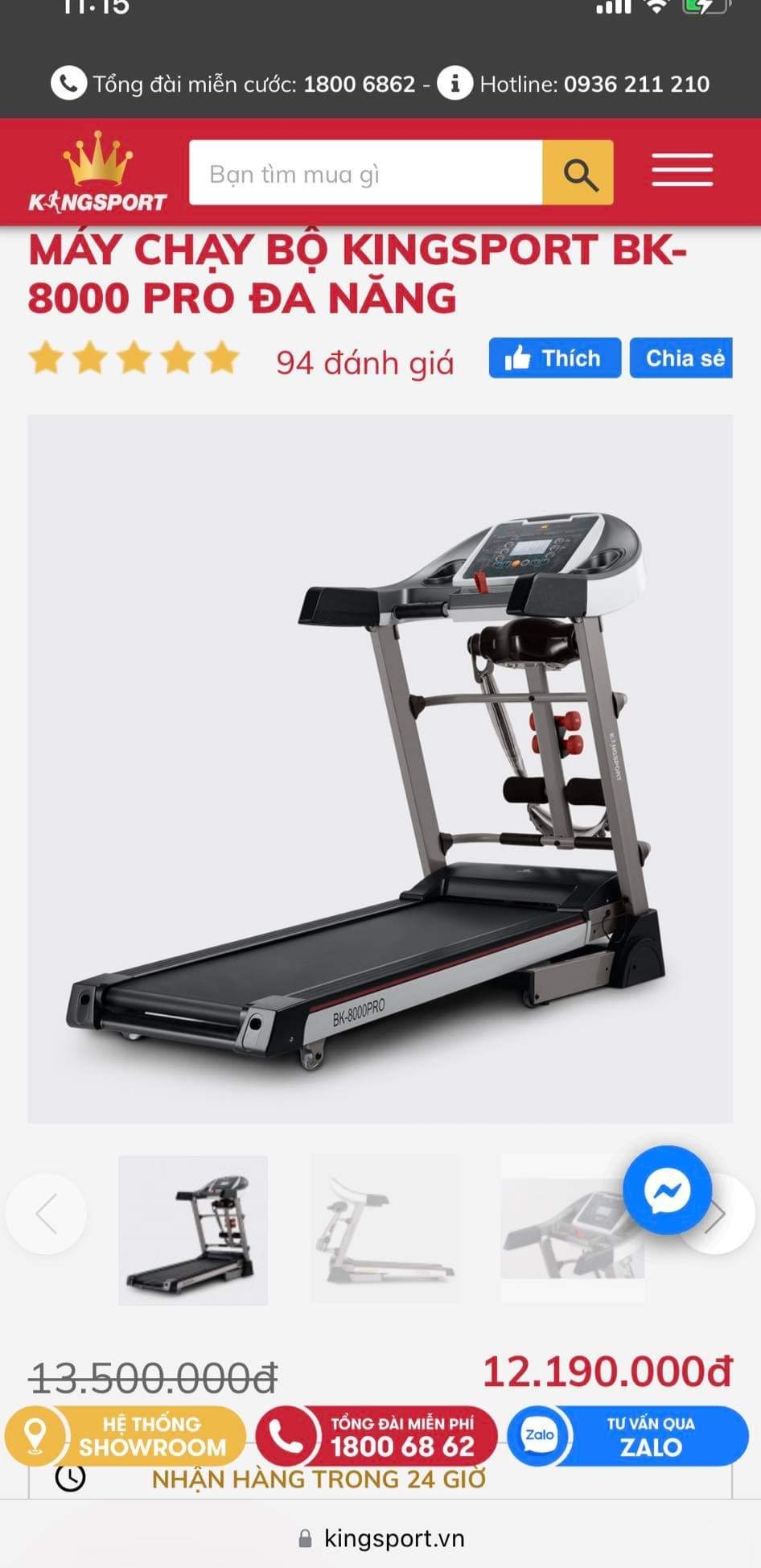Like the product with Thích button
The image size is (761, 1568).
coord(554,358)
